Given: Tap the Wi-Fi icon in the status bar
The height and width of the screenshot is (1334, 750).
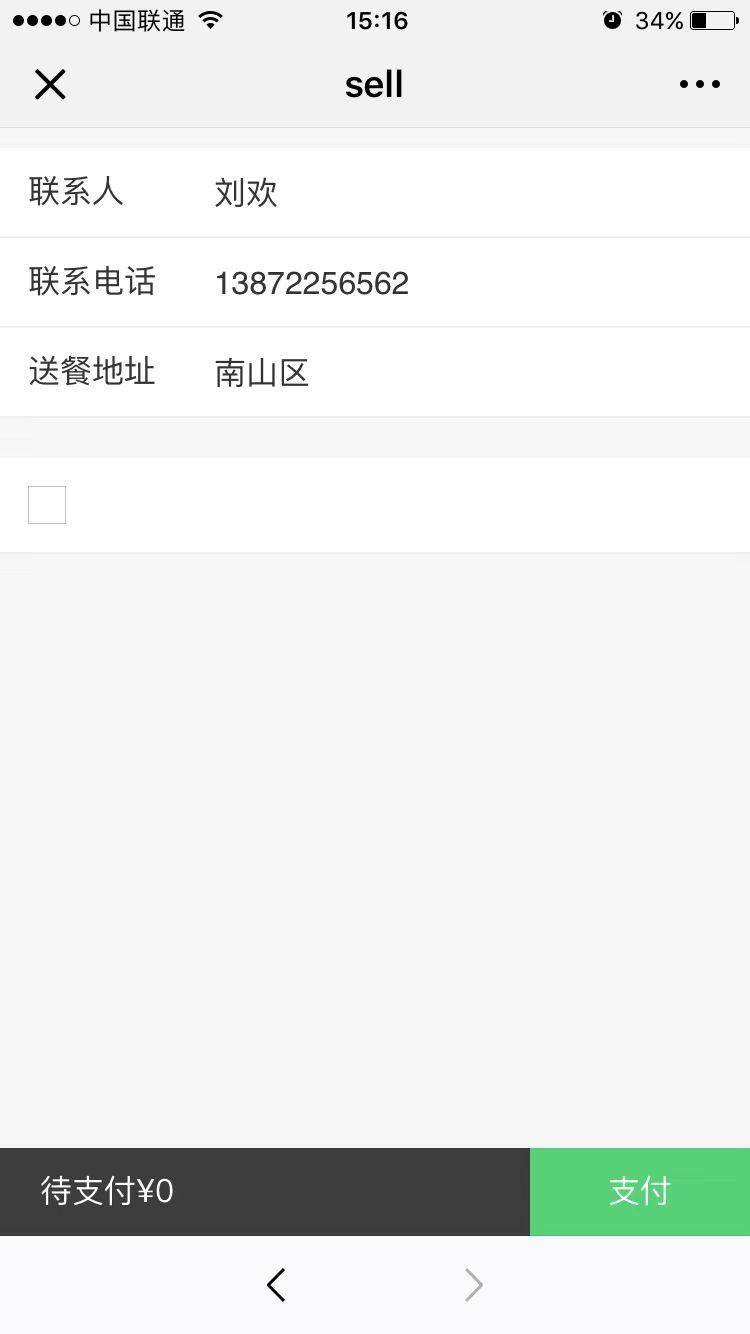Looking at the screenshot, I should point(209,18).
